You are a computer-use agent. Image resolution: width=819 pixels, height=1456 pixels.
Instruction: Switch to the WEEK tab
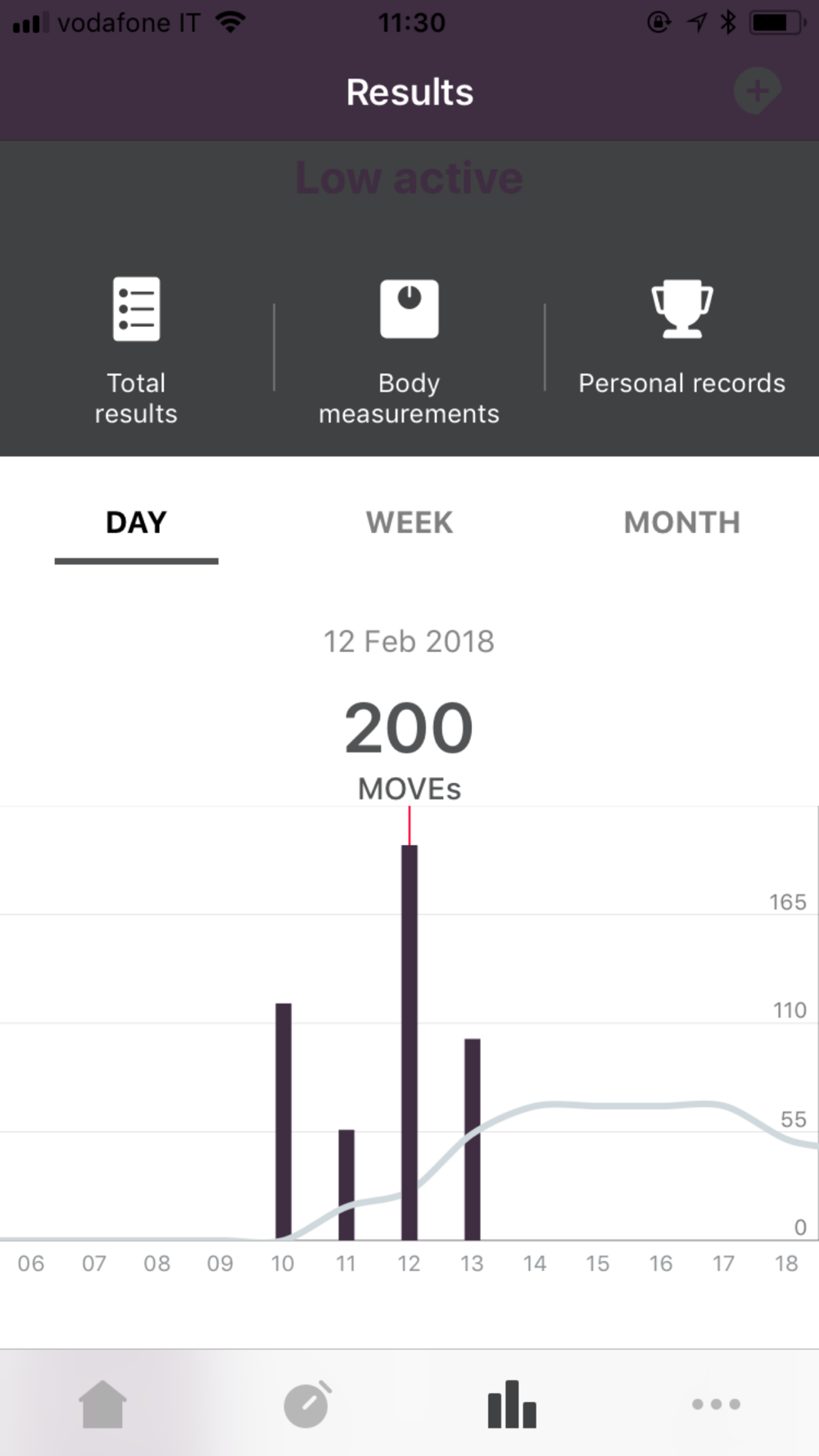(409, 522)
